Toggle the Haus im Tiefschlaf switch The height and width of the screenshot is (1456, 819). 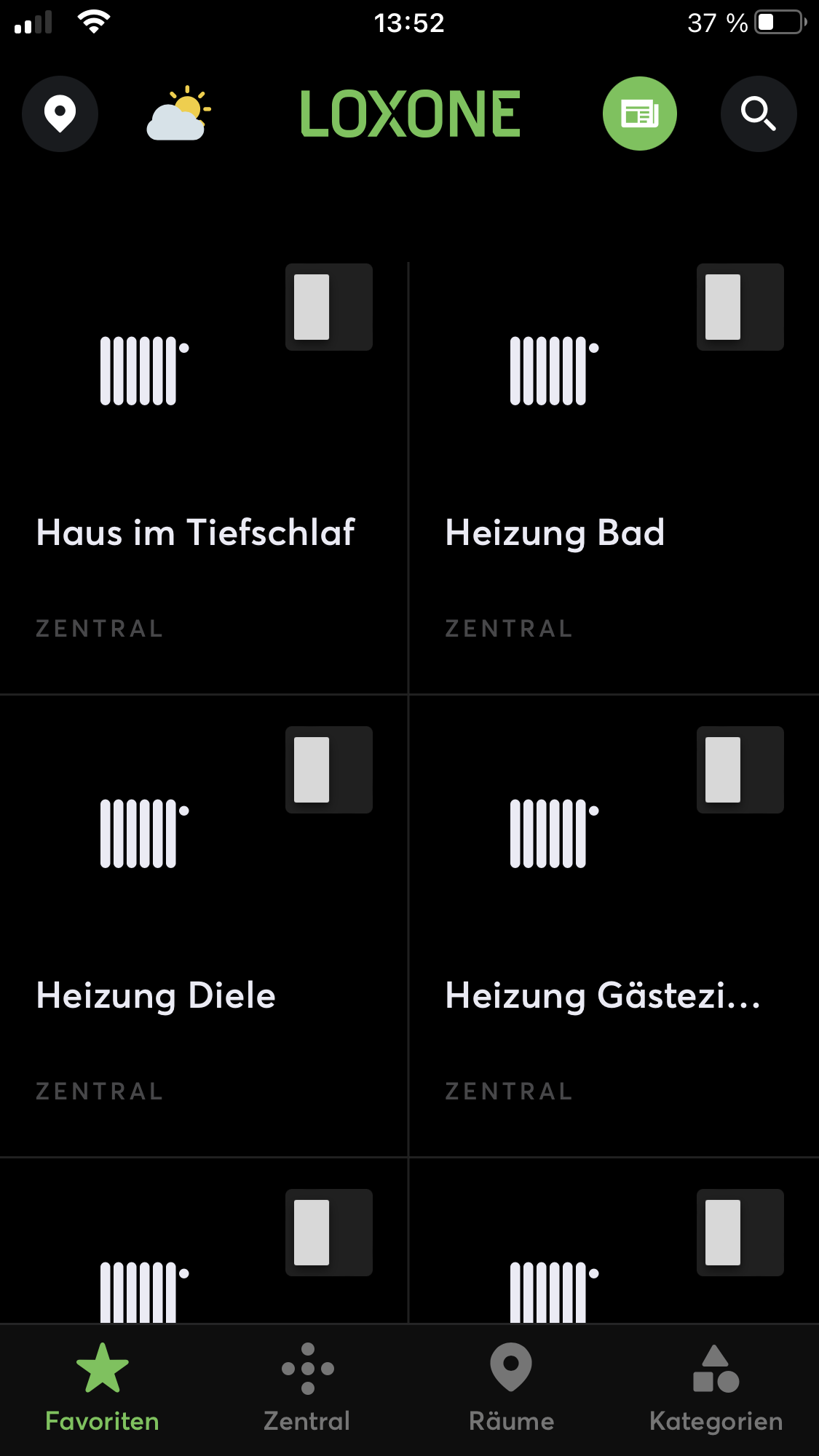click(x=328, y=307)
